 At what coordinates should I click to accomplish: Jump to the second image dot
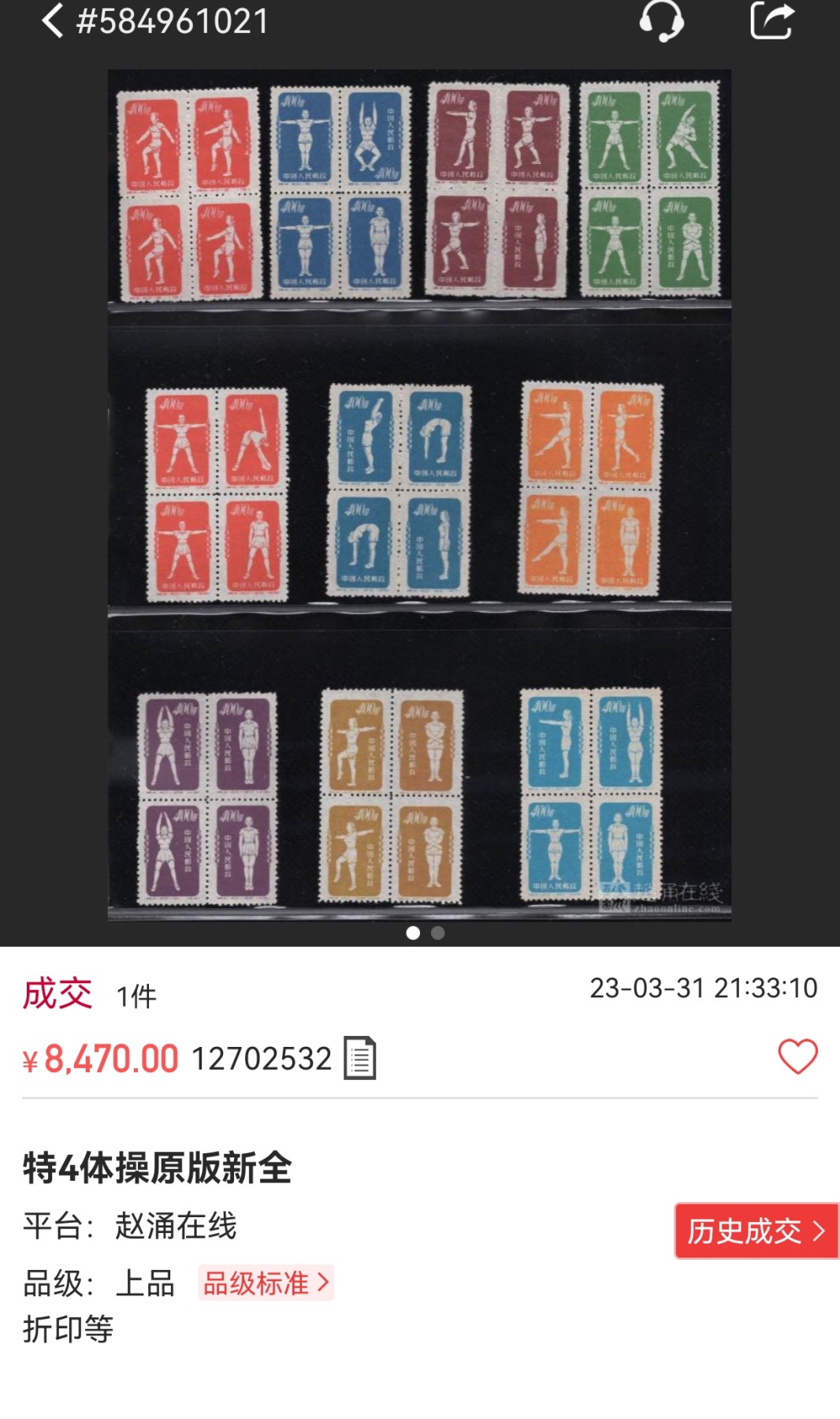tap(438, 933)
